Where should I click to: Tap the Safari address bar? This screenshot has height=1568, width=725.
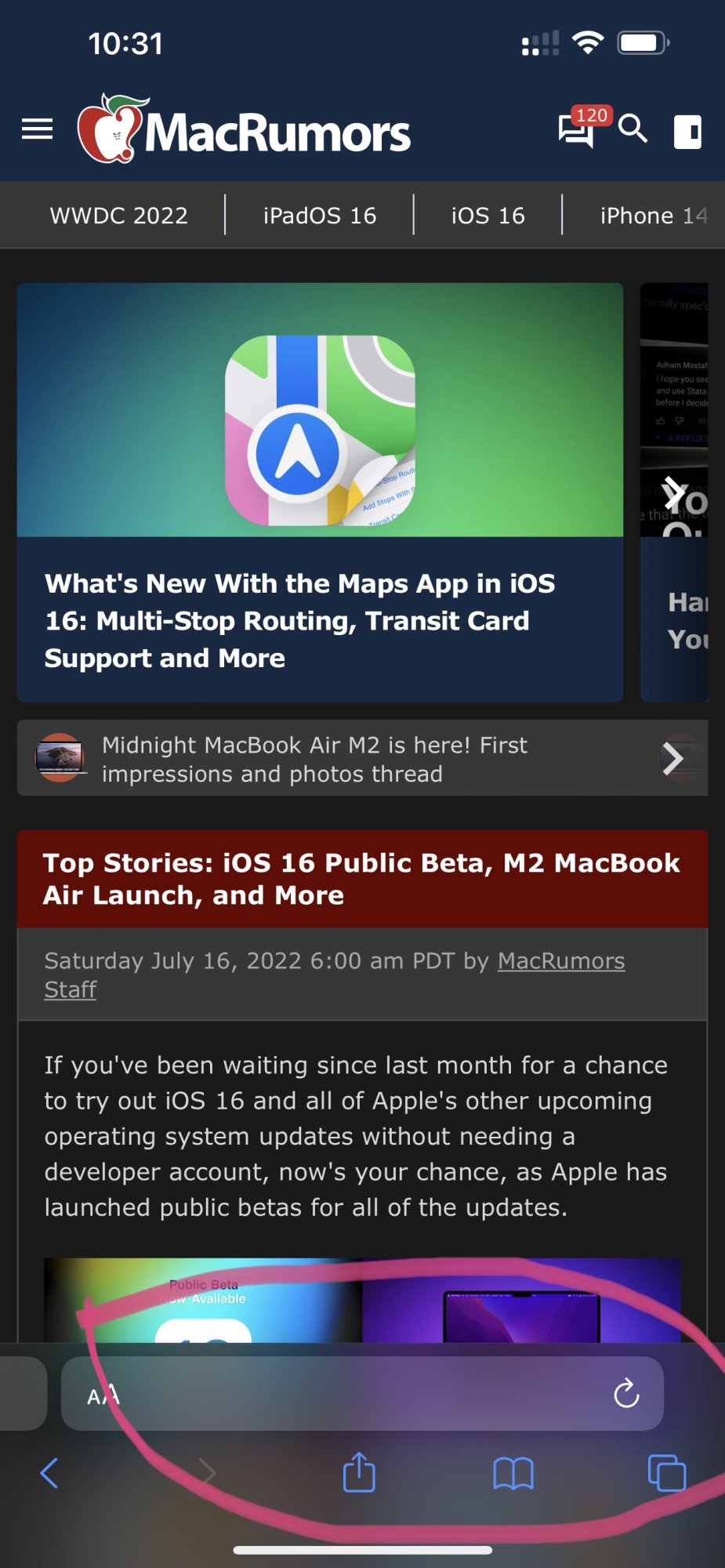pos(361,1394)
